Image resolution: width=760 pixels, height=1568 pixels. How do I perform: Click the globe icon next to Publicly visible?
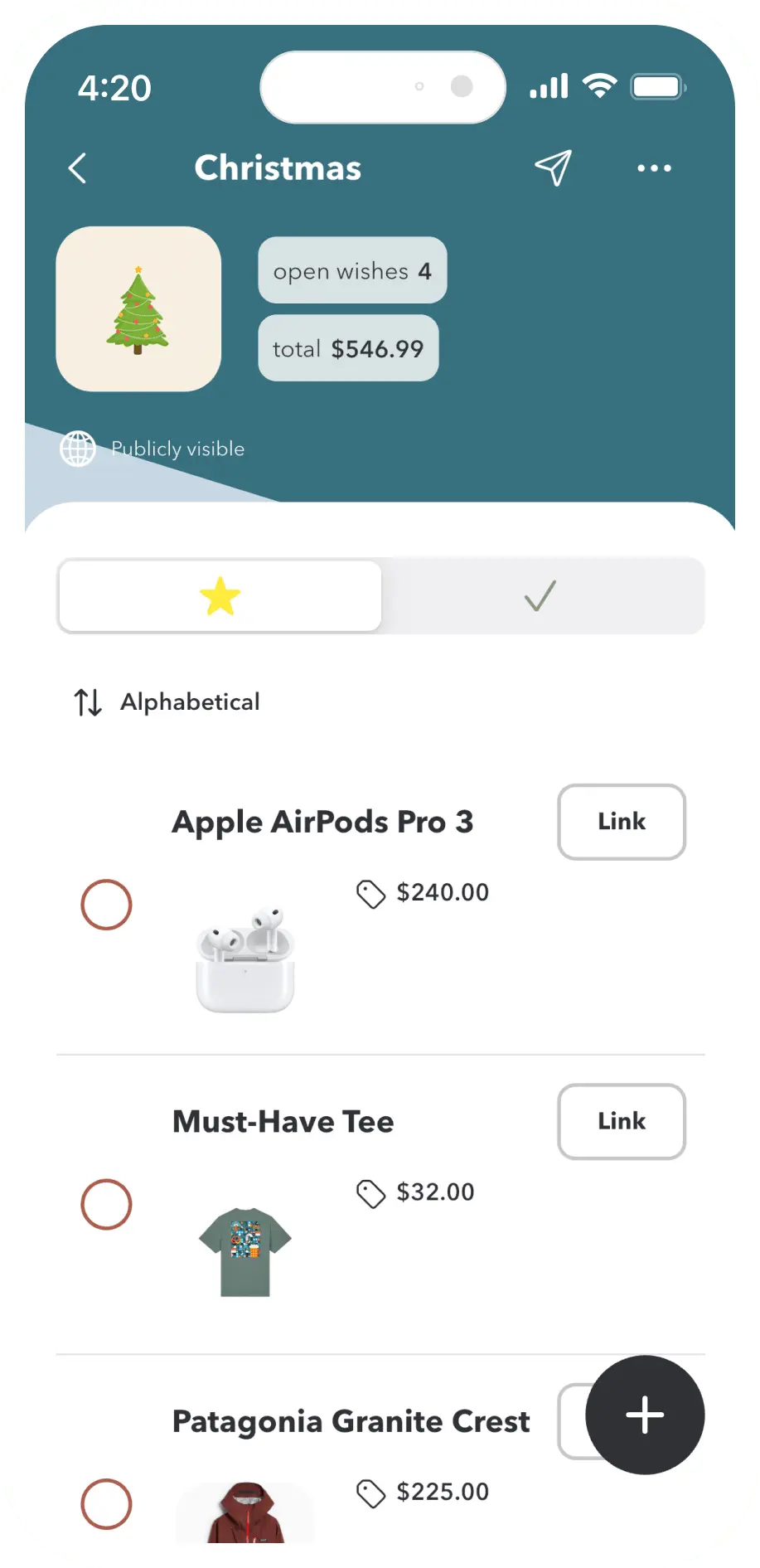coord(79,449)
